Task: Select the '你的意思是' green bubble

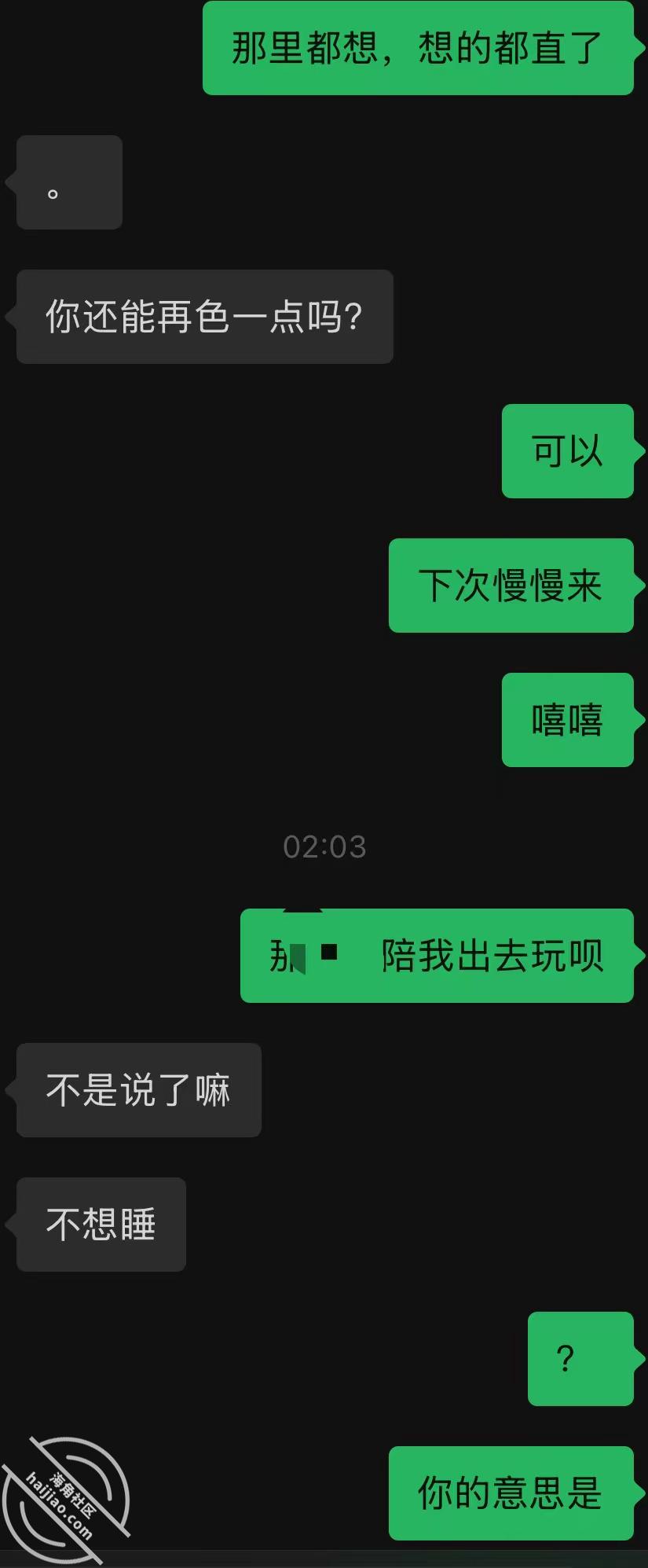Action: (x=510, y=1493)
